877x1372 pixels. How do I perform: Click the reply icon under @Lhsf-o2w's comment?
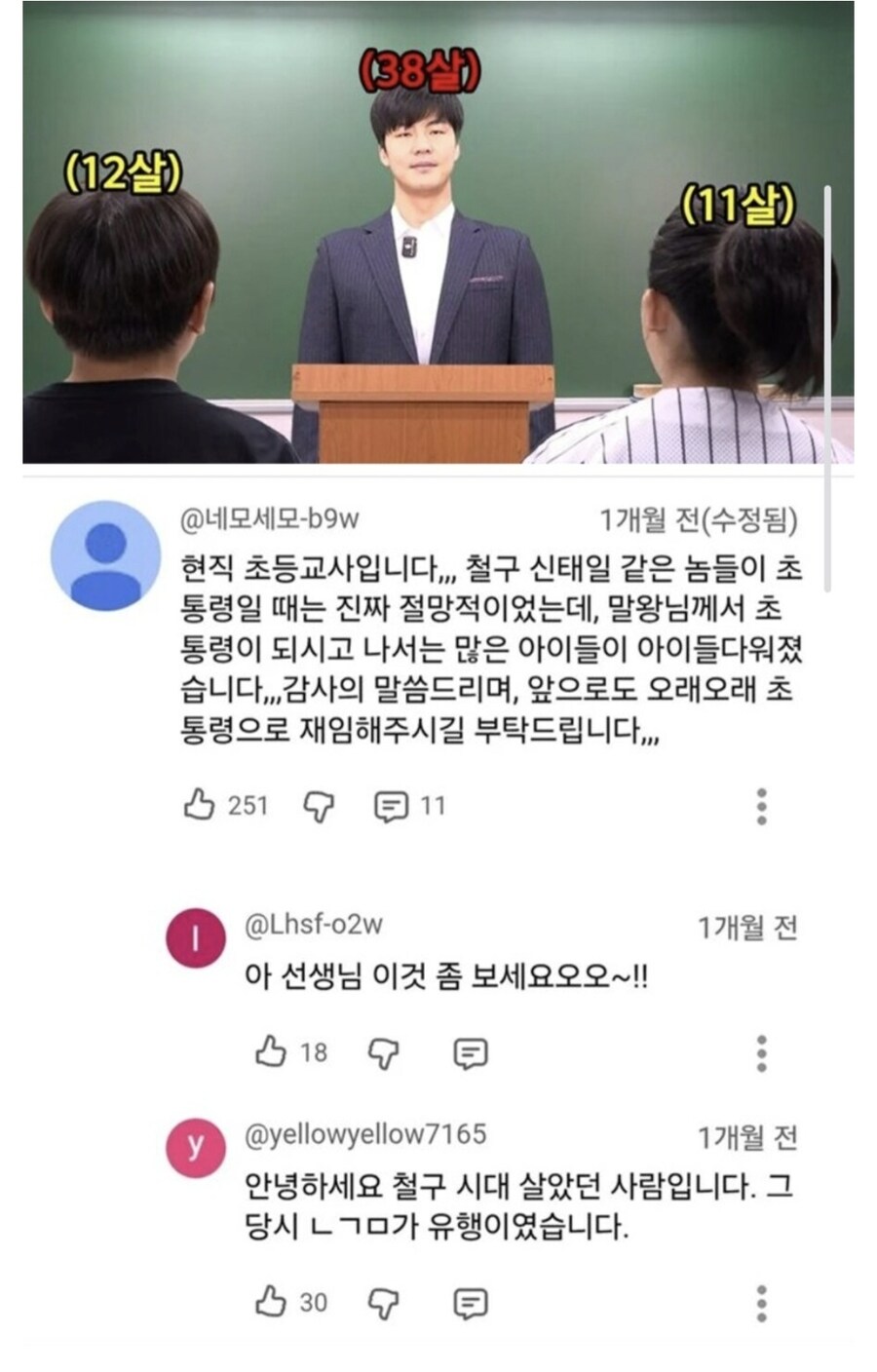471,1052
